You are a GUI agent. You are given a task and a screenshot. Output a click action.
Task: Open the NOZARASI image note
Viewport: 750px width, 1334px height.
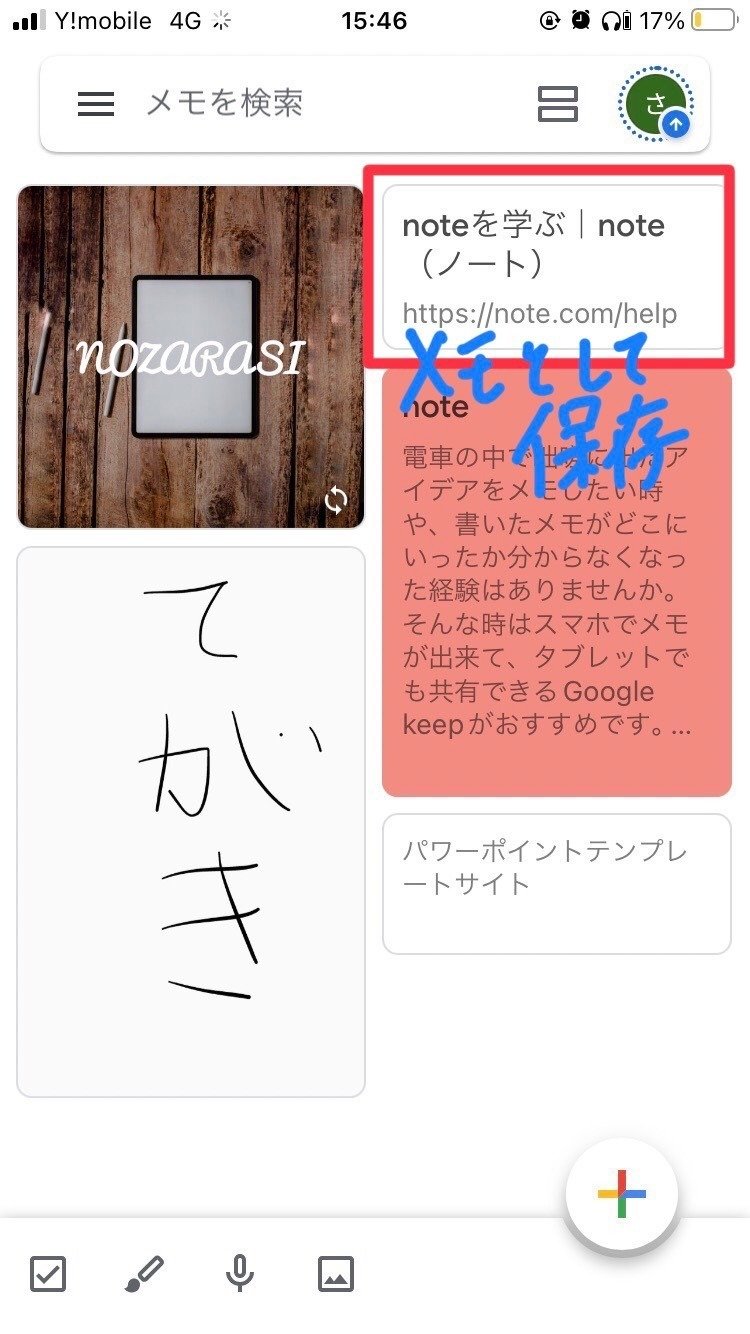[x=191, y=357]
